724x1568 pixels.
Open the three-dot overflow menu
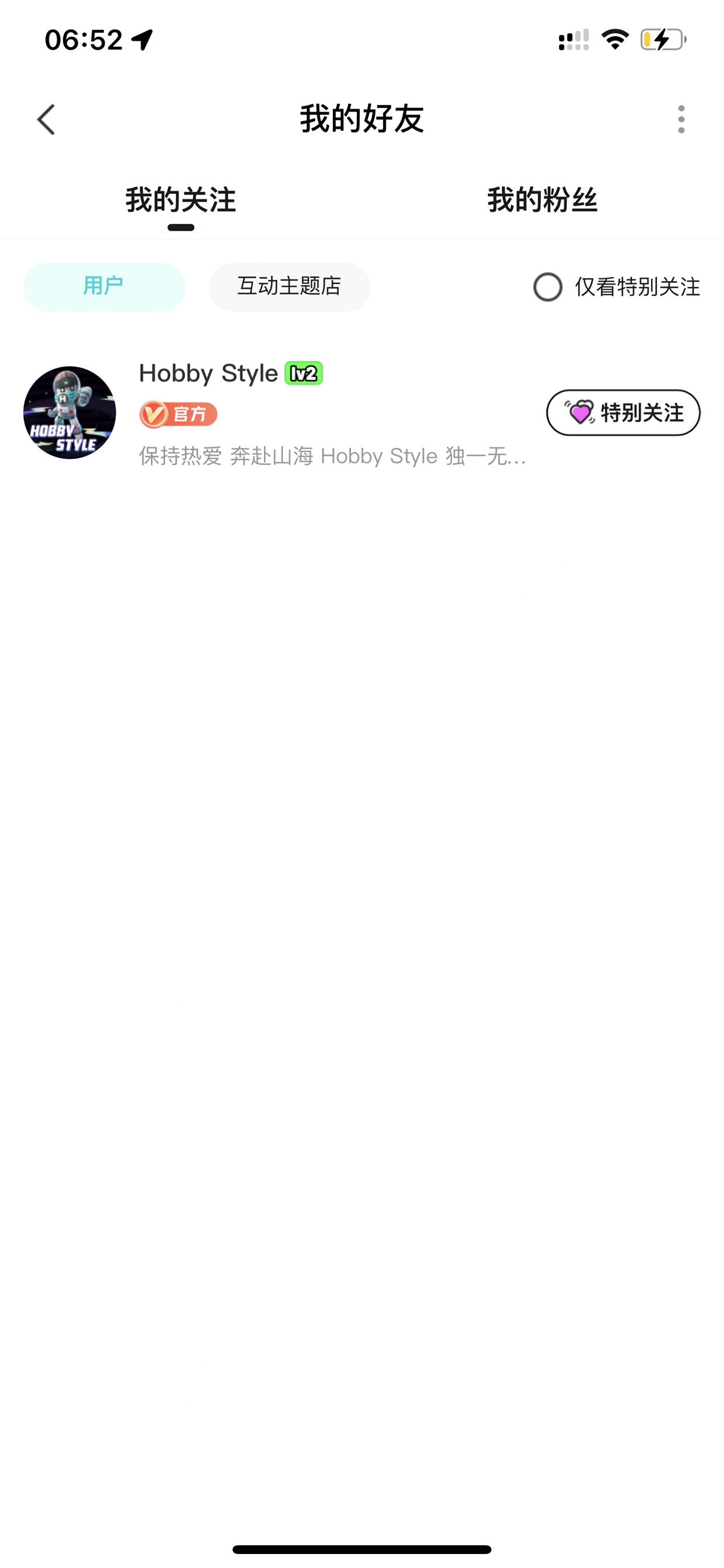(x=681, y=119)
